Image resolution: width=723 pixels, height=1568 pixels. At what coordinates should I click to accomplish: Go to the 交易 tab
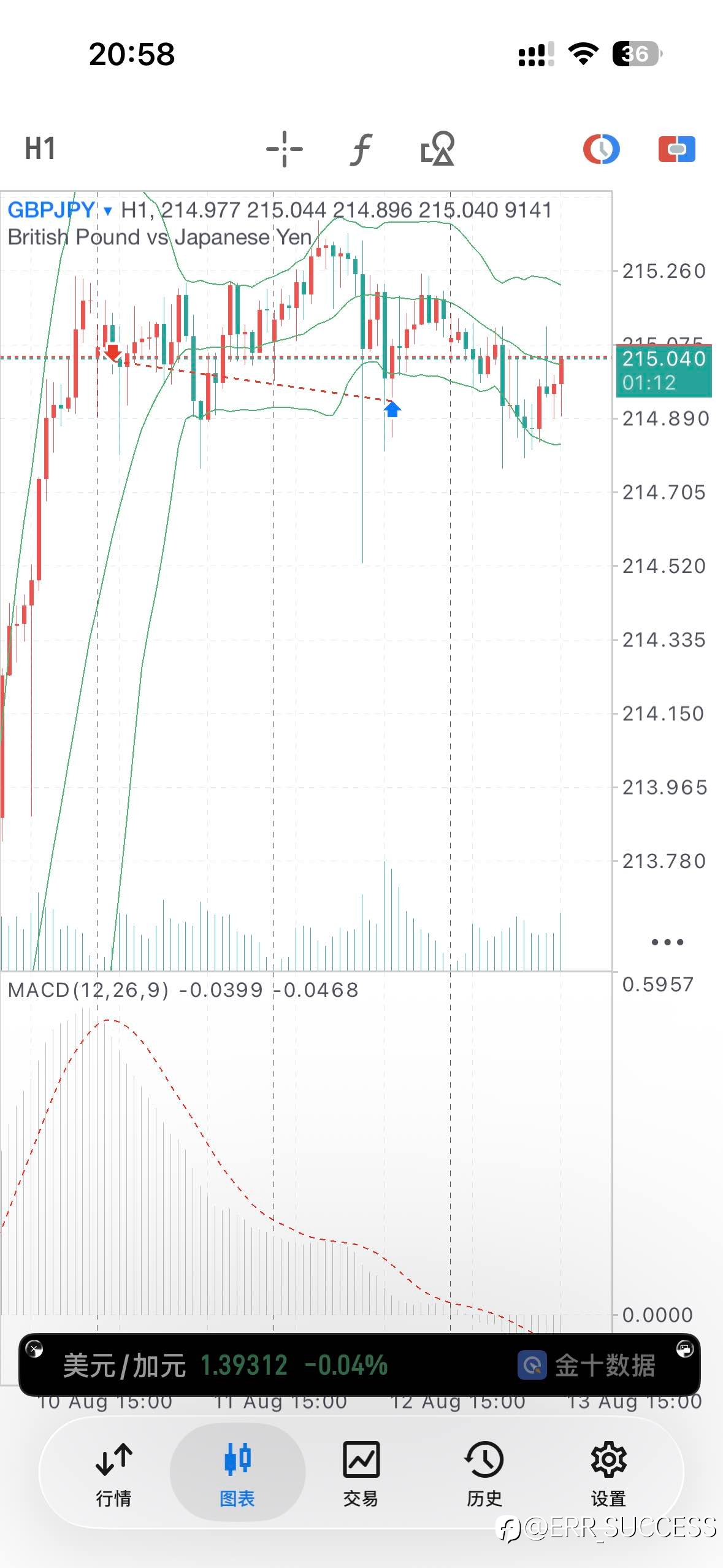click(361, 1474)
